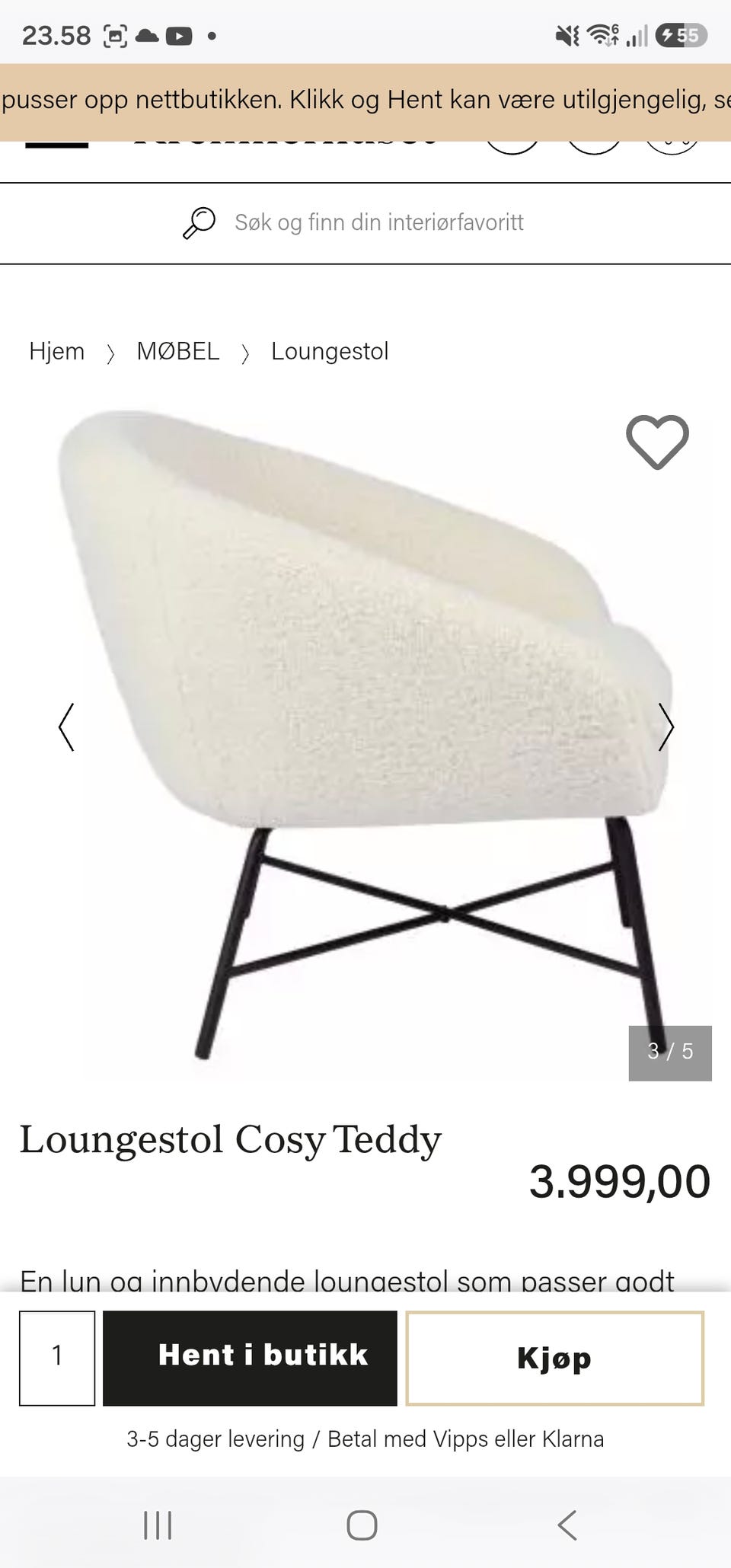
Task: Show the next product image
Action: [666, 727]
